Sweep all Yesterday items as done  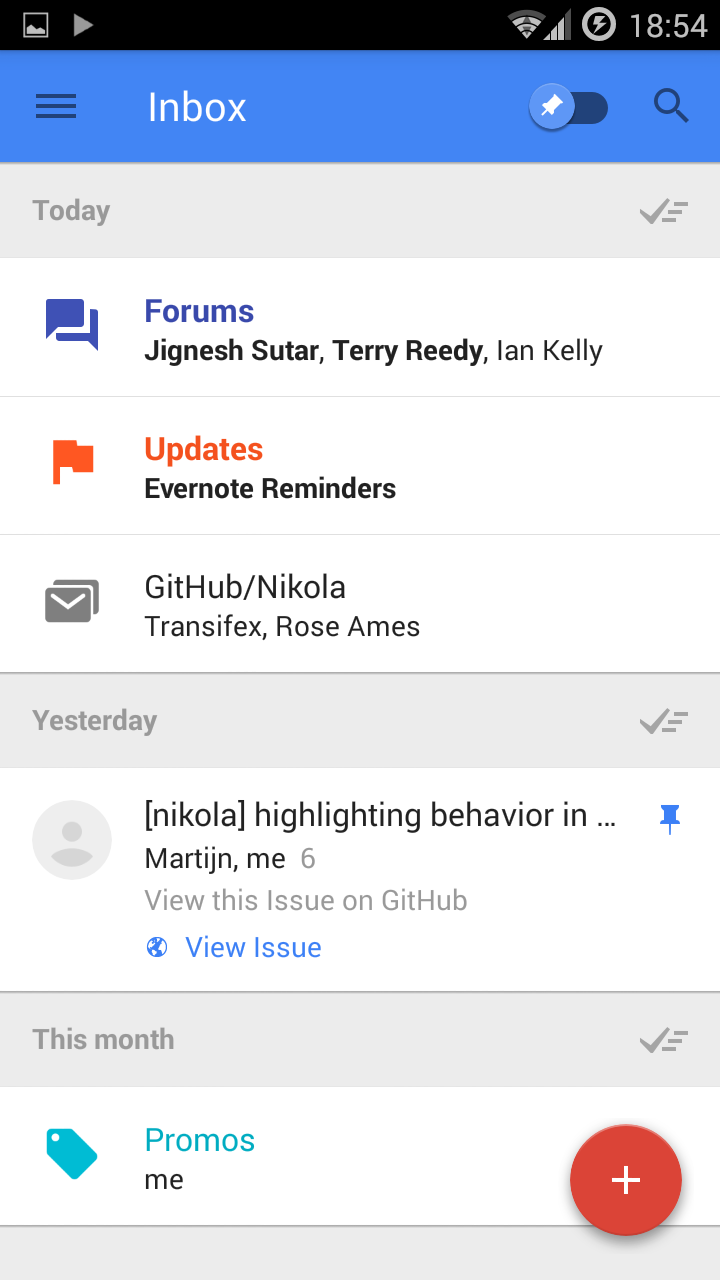coord(664,721)
